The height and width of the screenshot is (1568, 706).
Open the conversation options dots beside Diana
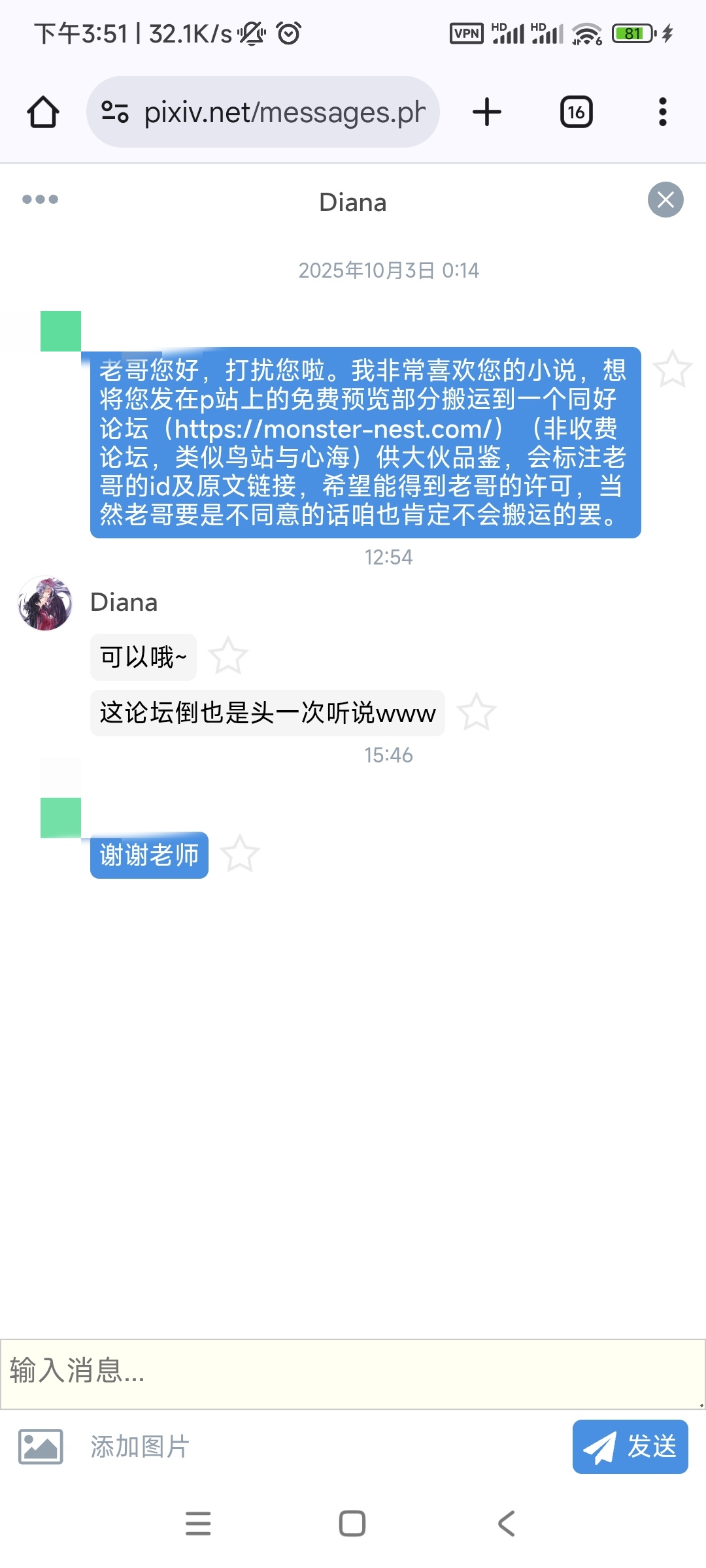[x=40, y=199]
